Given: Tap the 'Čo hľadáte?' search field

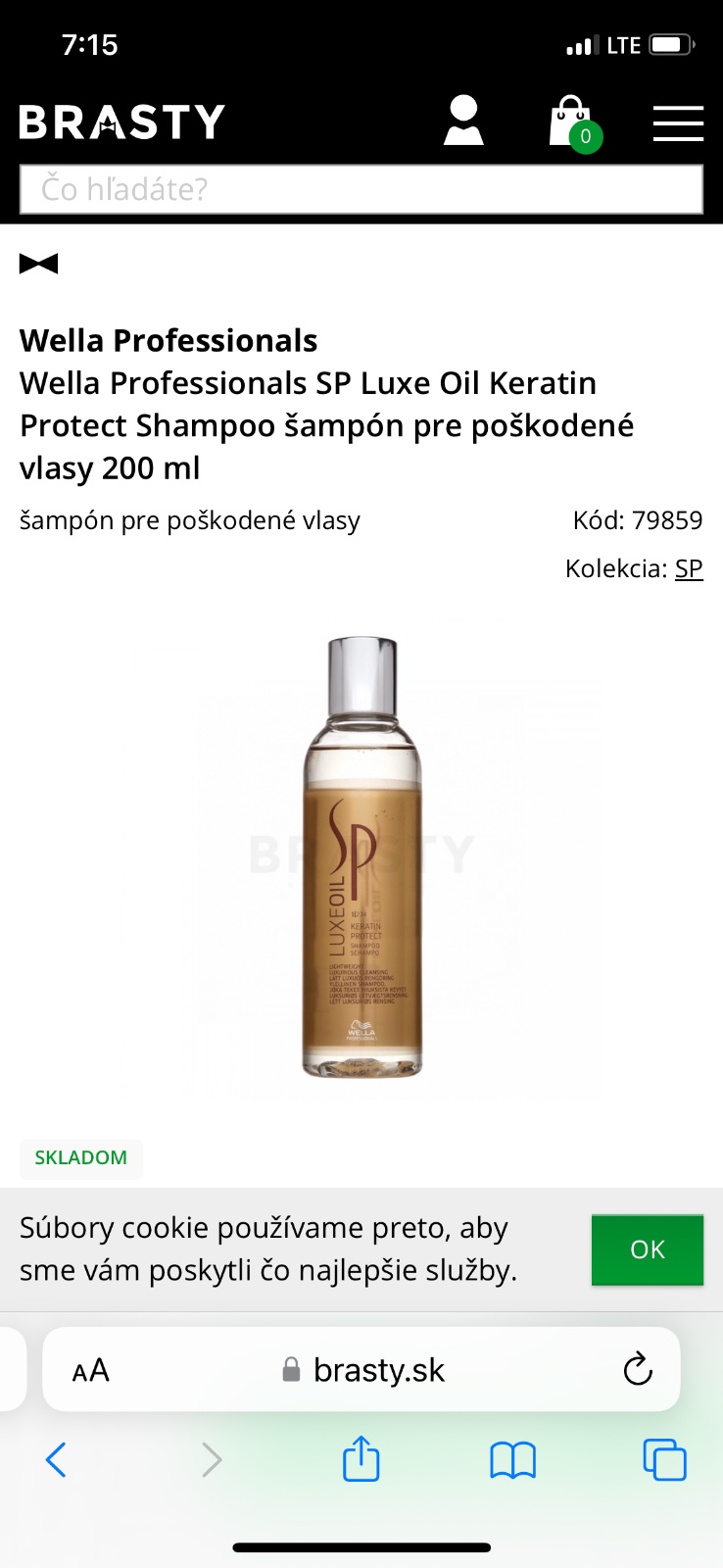Looking at the screenshot, I should [361, 189].
